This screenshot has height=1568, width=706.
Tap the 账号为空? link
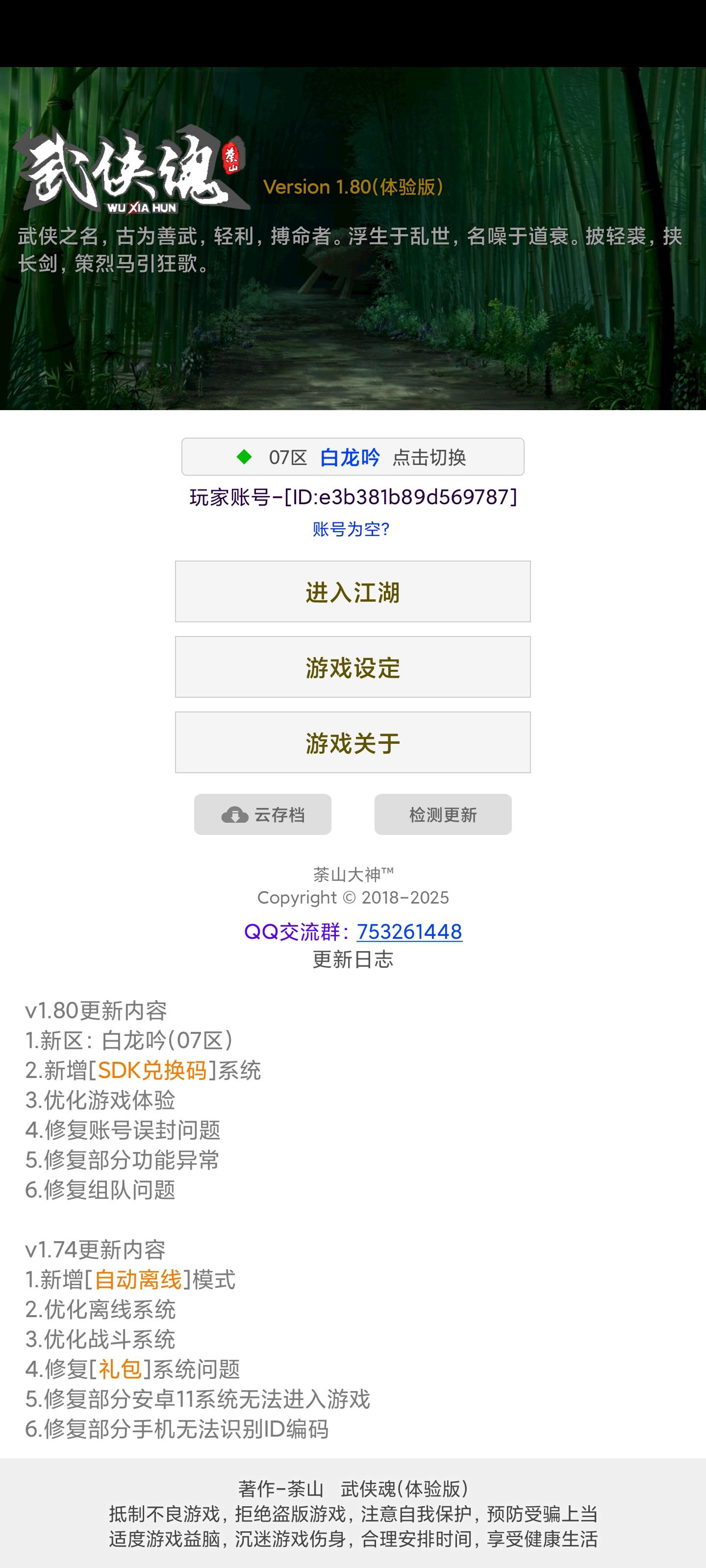tap(351, 529)
